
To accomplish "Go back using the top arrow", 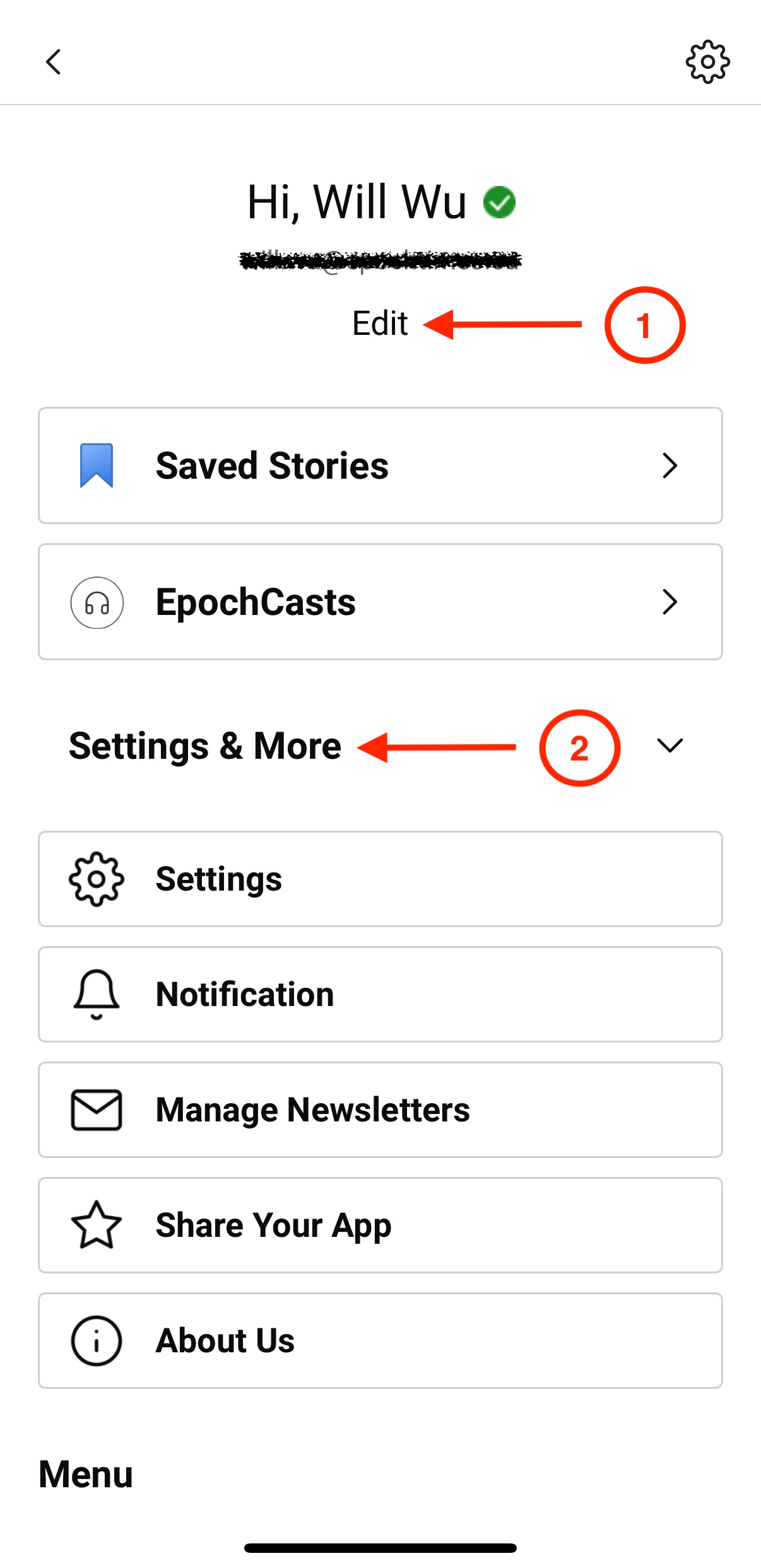I will coord(54,62).
